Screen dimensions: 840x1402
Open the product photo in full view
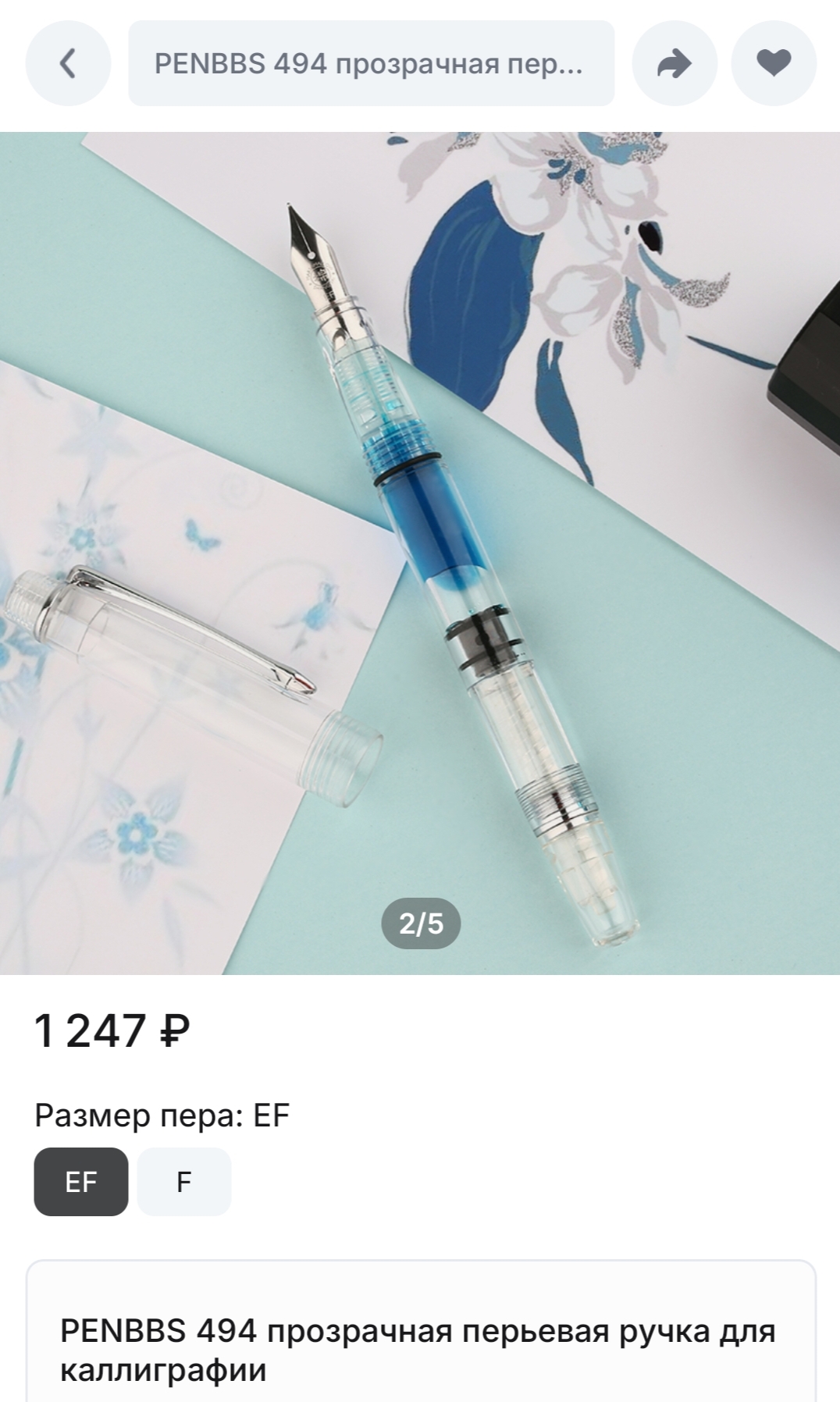coord(420,553)
